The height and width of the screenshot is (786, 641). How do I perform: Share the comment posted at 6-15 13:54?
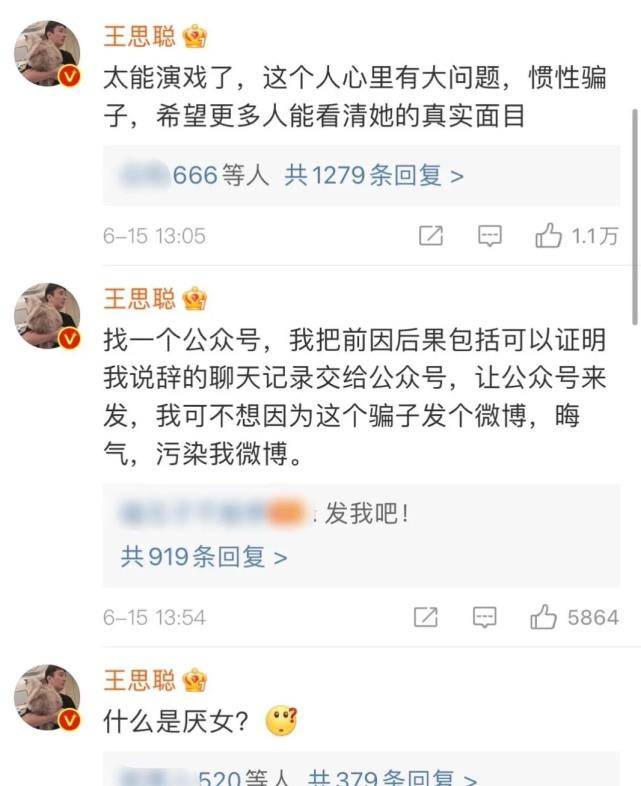(x=426, y=617)
